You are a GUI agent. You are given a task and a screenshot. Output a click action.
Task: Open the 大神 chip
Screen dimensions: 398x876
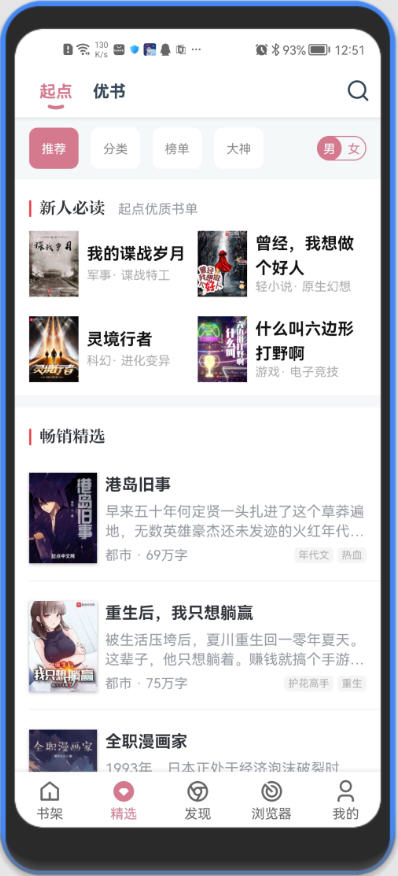tap(238, 149)
